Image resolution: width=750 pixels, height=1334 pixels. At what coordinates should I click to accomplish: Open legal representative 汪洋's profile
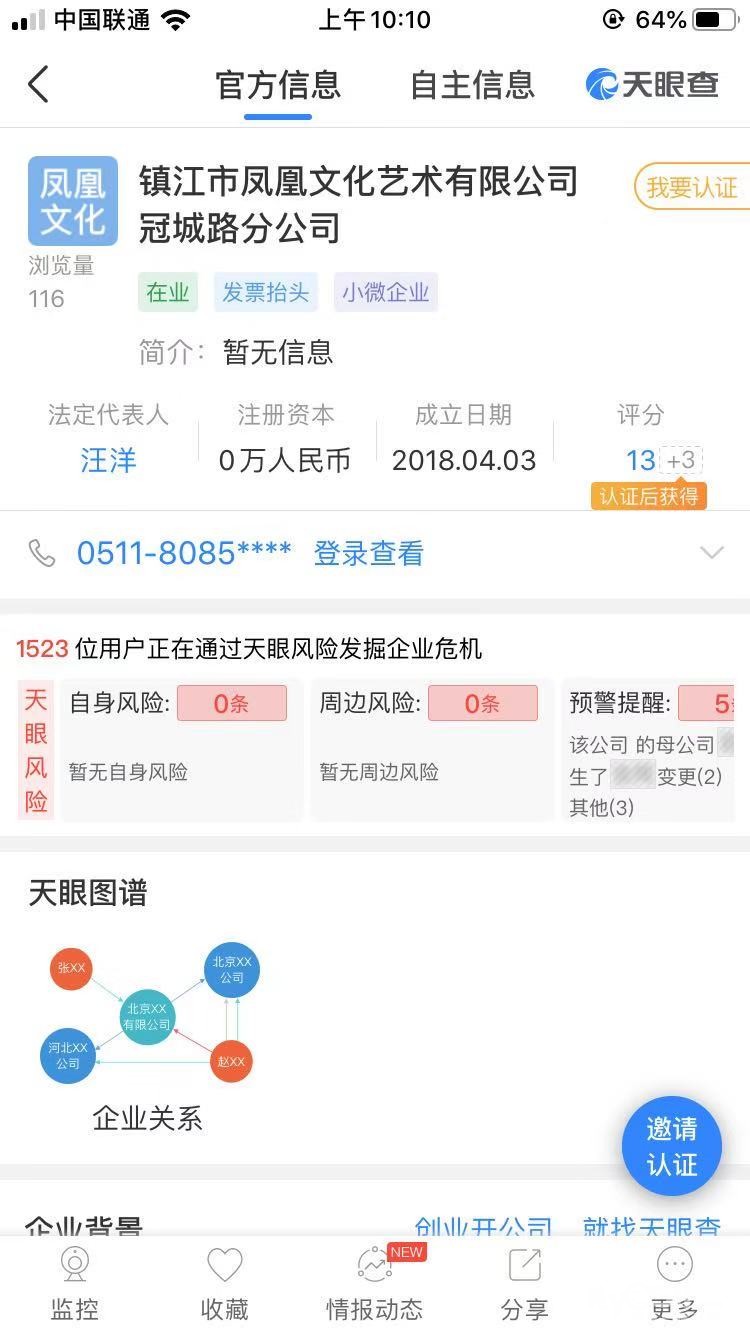tap(108, 461)
